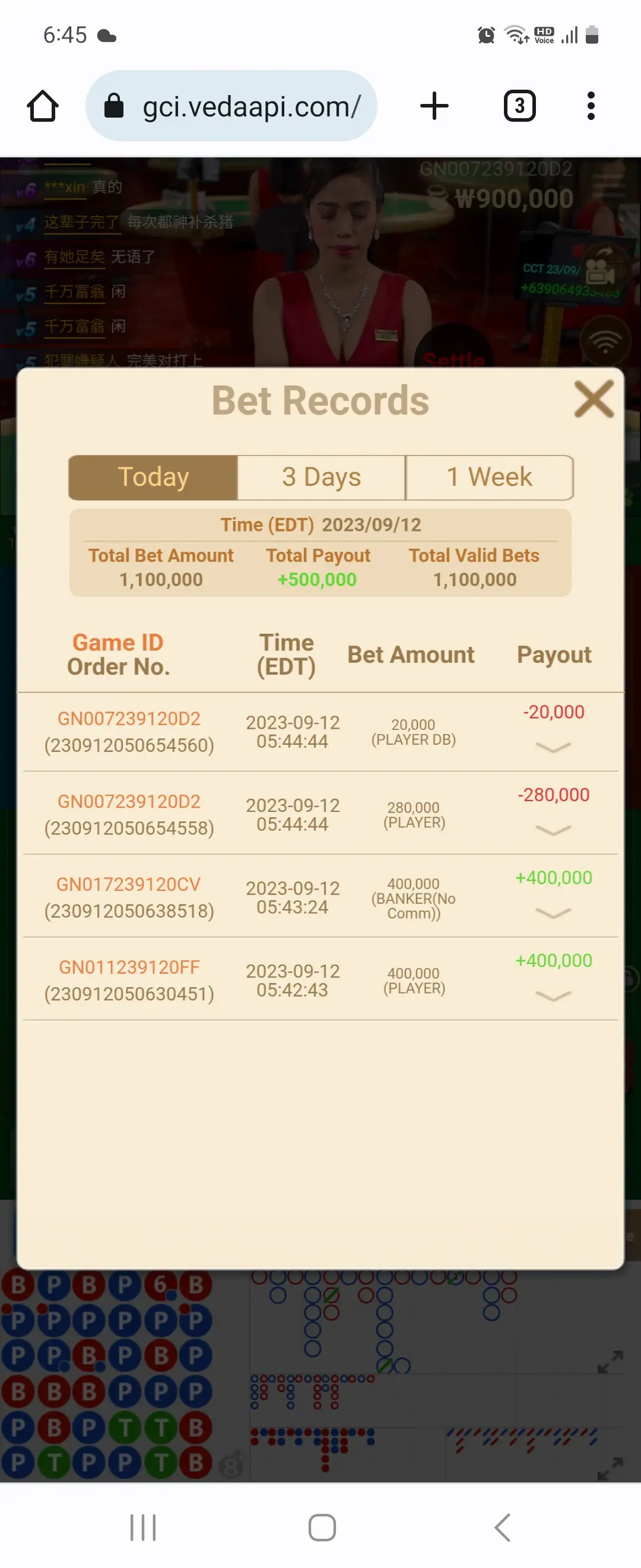Tap the browser address bar
This screenshot has width=641, height=1568.
pyautogui.click(x=231, y=106)
